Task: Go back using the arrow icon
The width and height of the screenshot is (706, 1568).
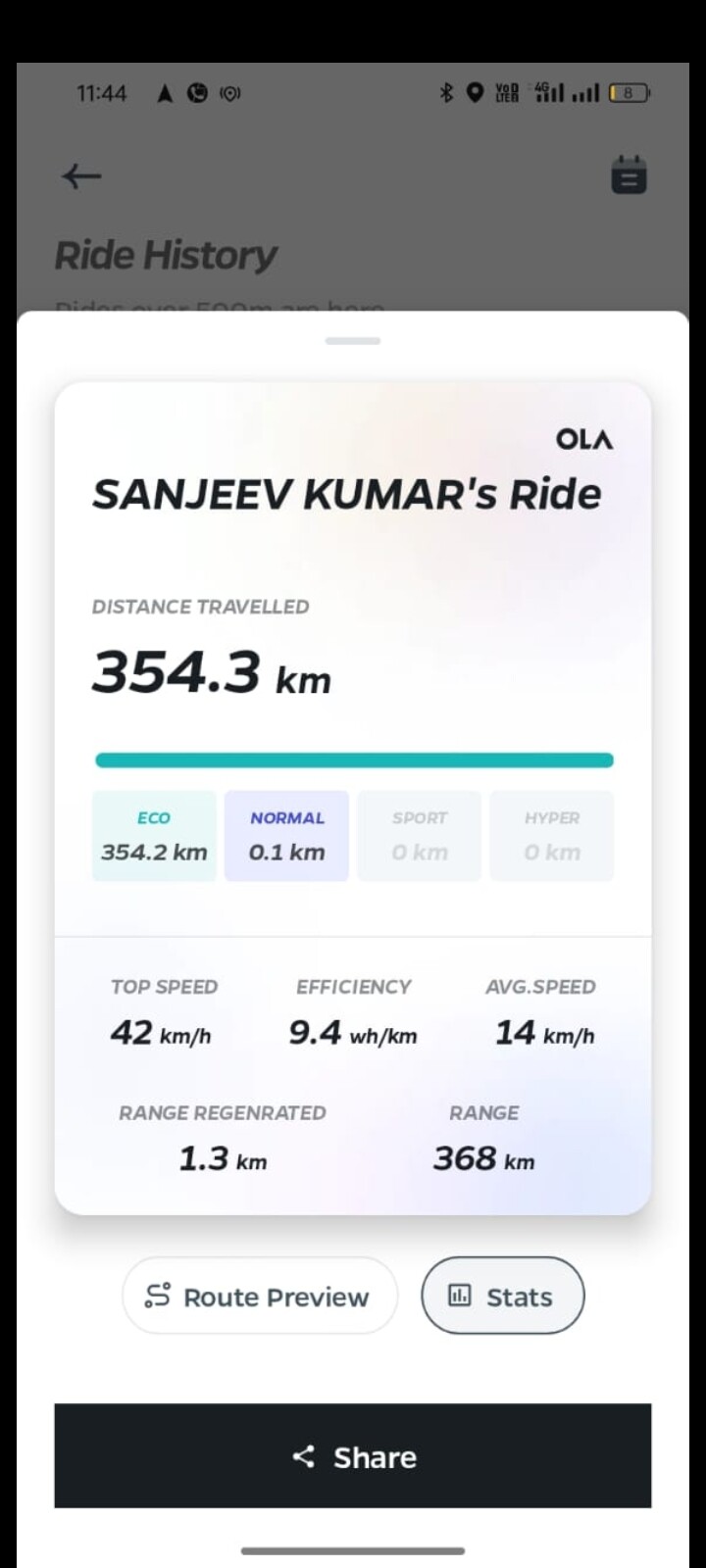Action: click(81, 176)
